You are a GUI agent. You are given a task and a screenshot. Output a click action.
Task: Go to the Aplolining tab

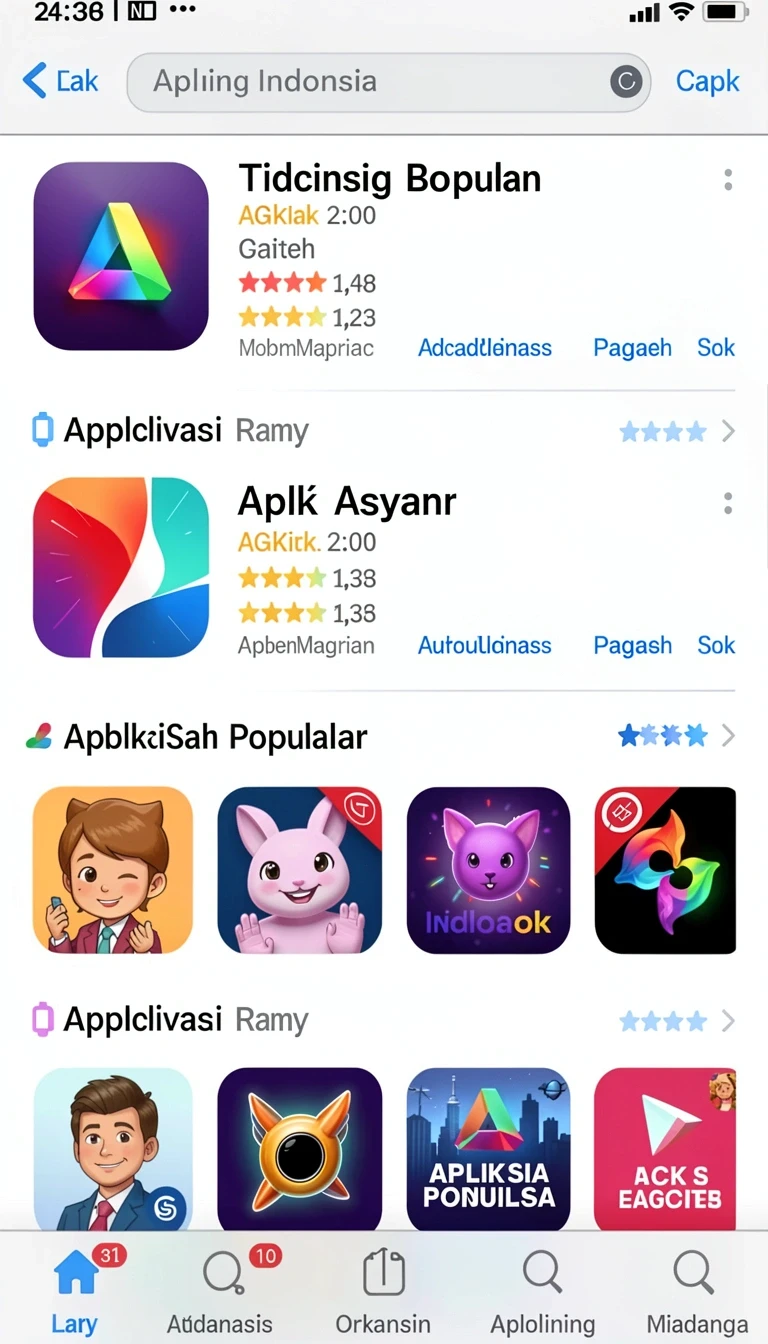tap(542, 1291)
